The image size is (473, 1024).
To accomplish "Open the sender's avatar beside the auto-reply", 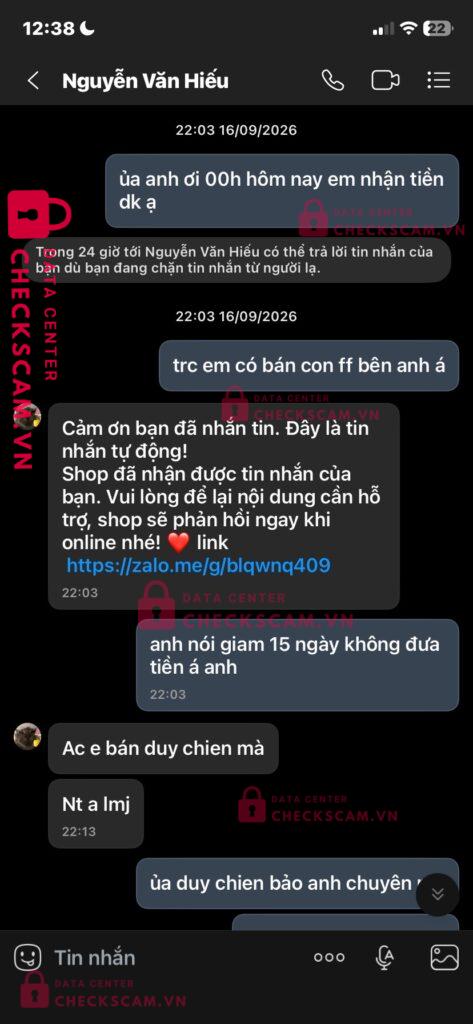I will (27, 417).
